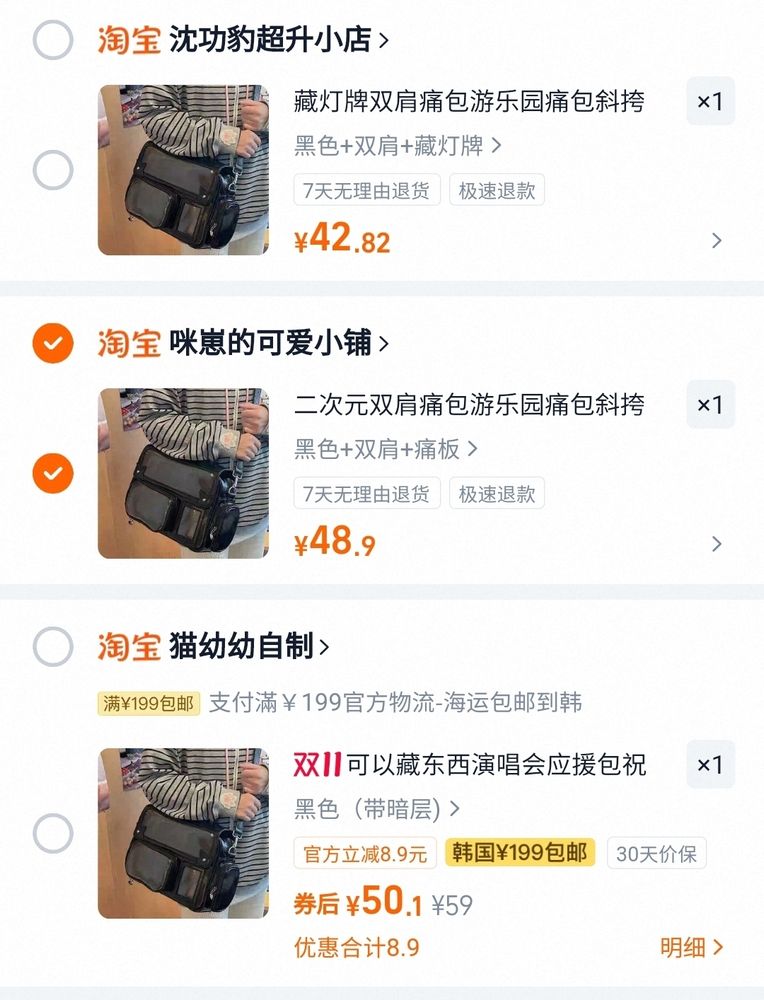Open the 明细 discount details

coord(691,947)
